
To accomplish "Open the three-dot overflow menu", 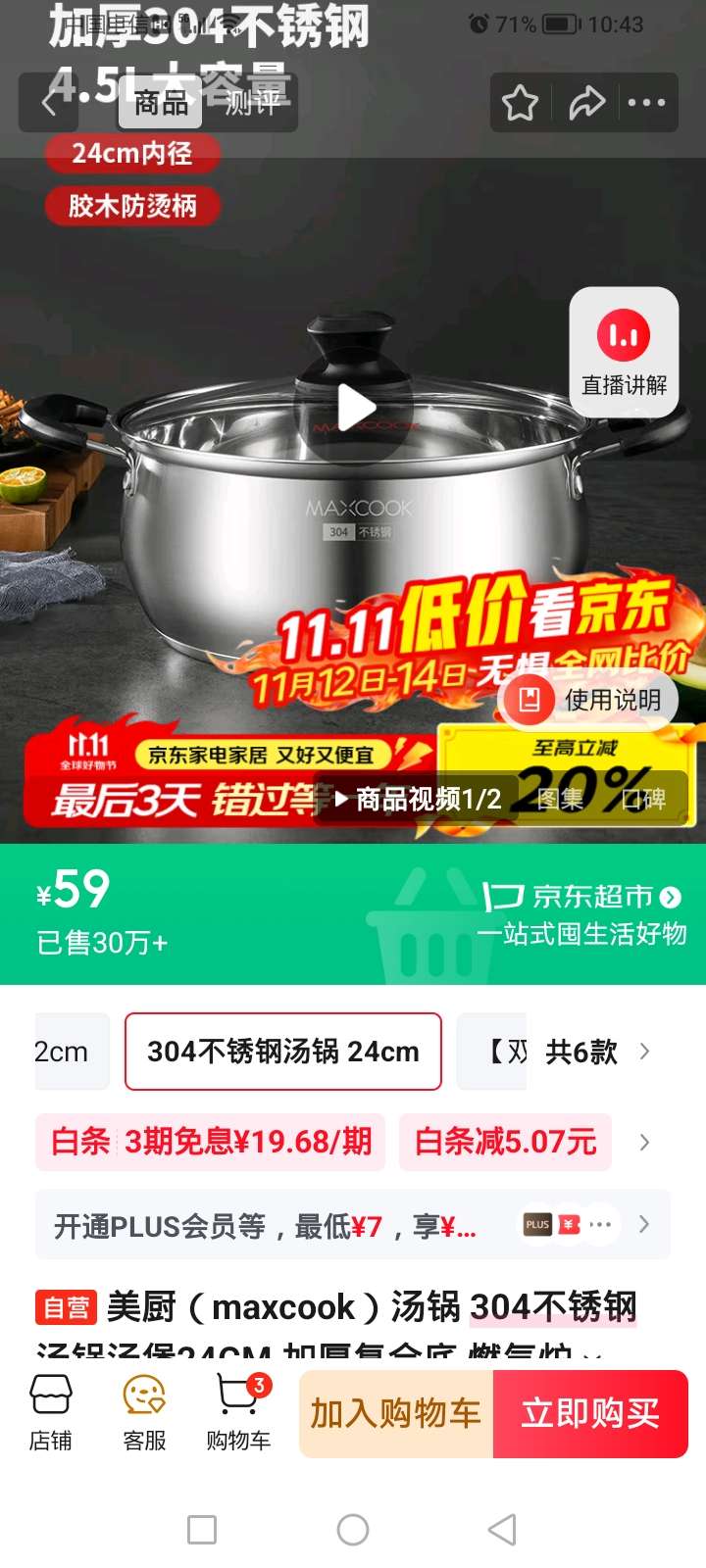I will 646,103.
